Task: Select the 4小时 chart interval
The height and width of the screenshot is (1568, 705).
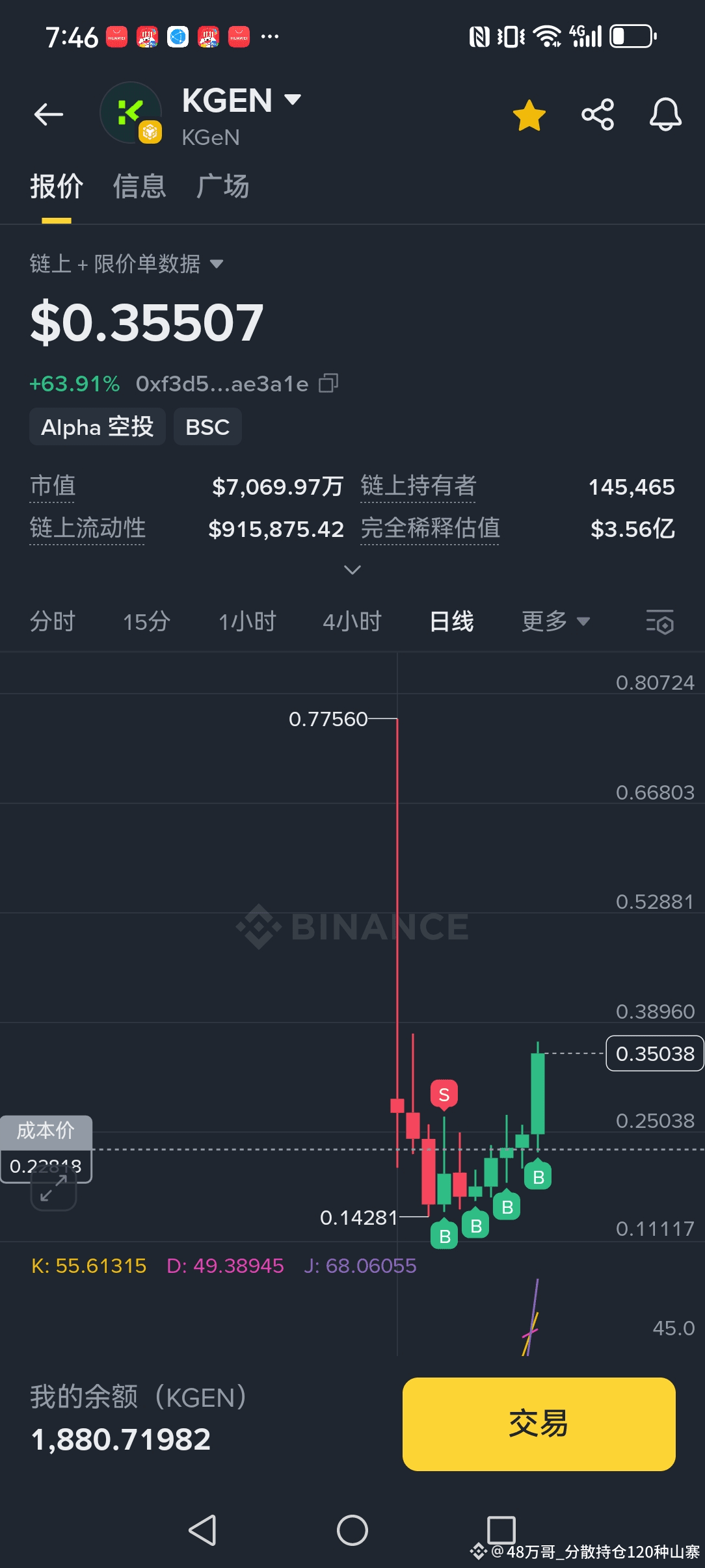Action: (x=352, y=621)
